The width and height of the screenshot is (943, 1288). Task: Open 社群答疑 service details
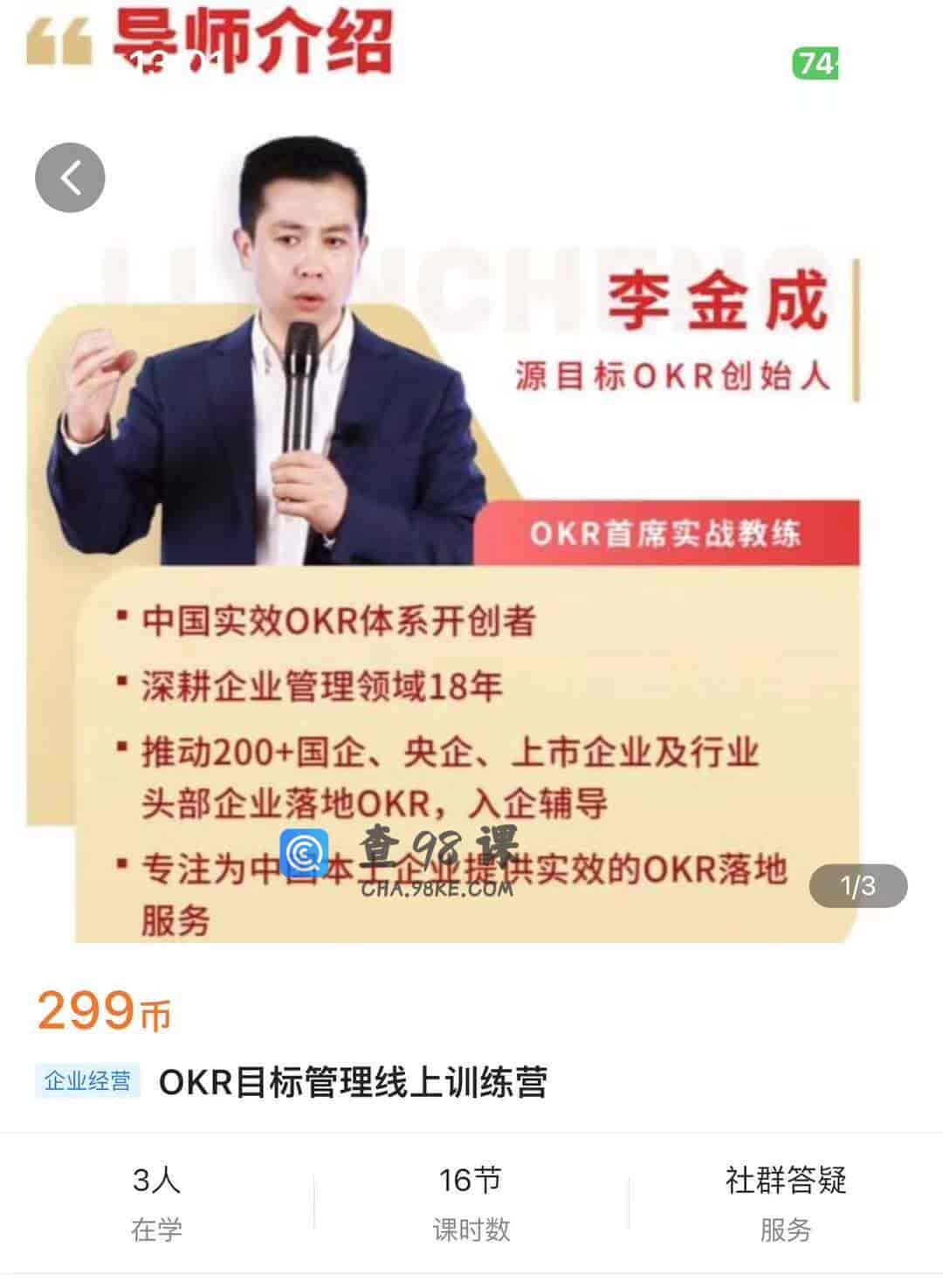[787, 1201]
